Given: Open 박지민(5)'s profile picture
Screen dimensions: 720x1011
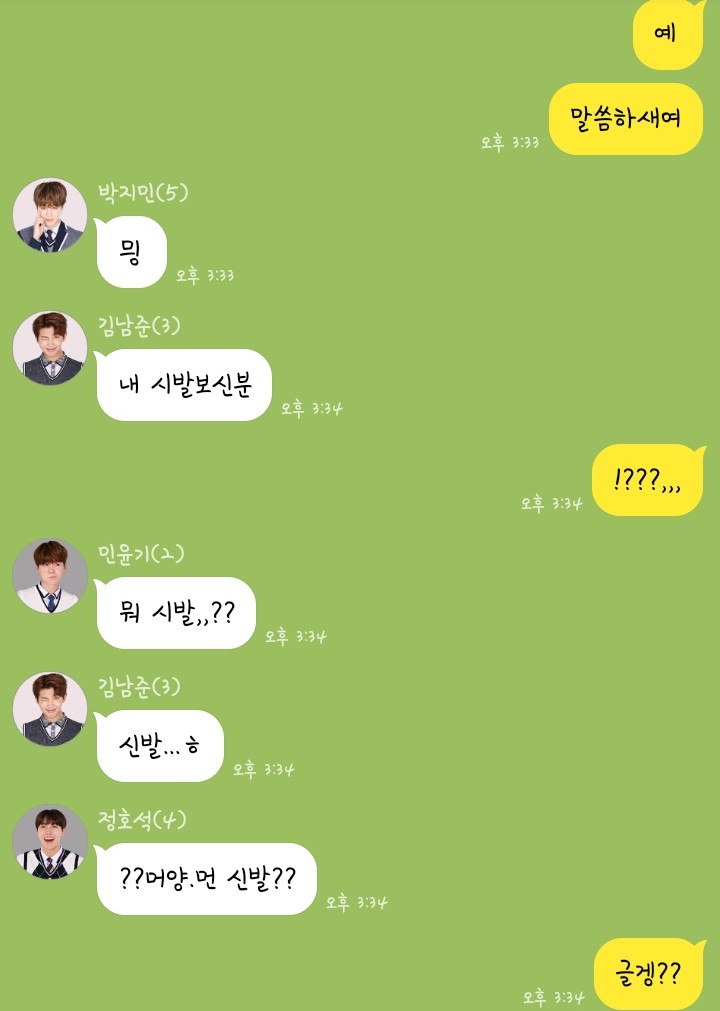Looking at the screenshot, I should tap(50, 215).
